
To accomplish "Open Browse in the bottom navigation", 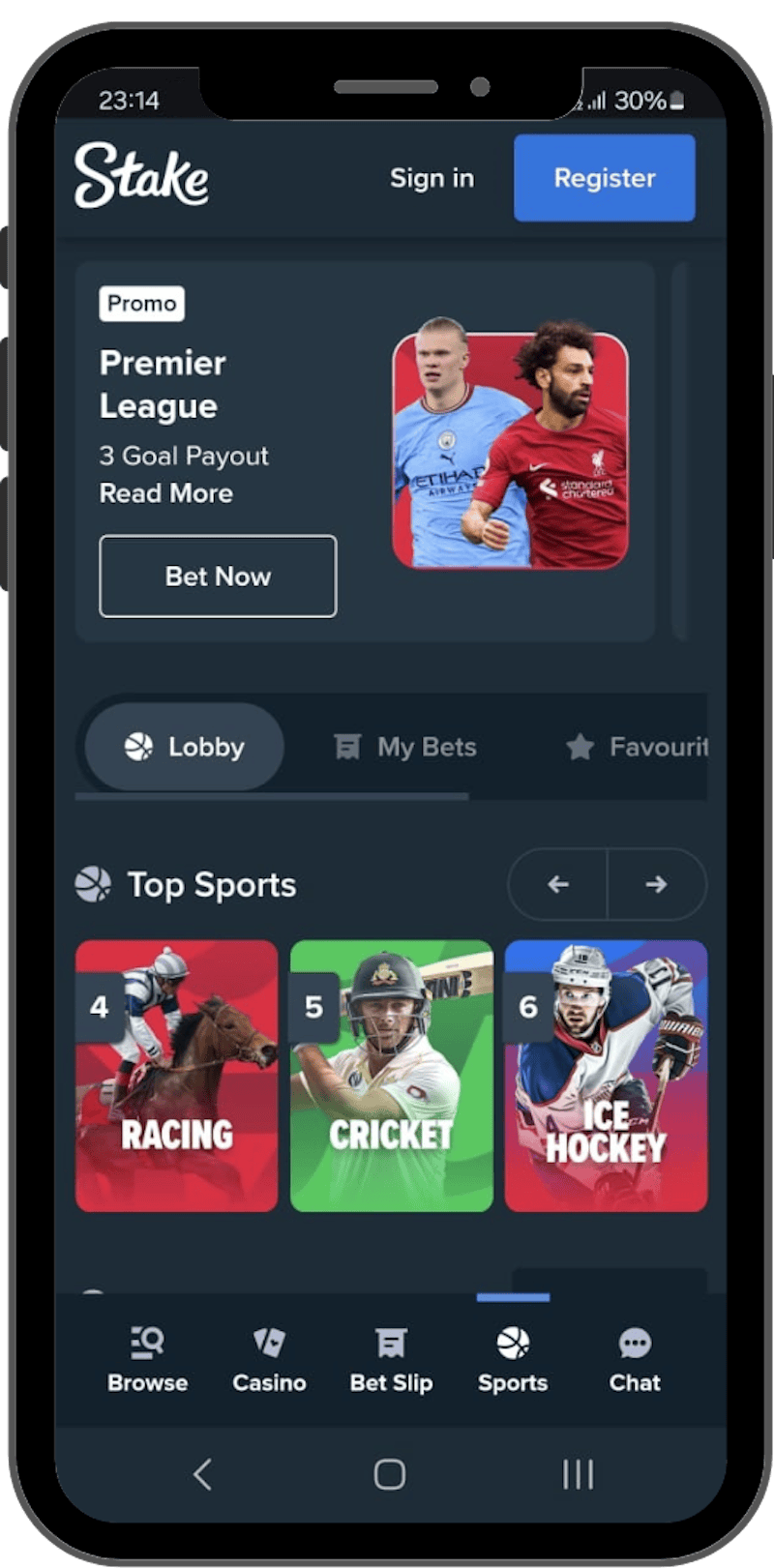I will click(148, 1360).
